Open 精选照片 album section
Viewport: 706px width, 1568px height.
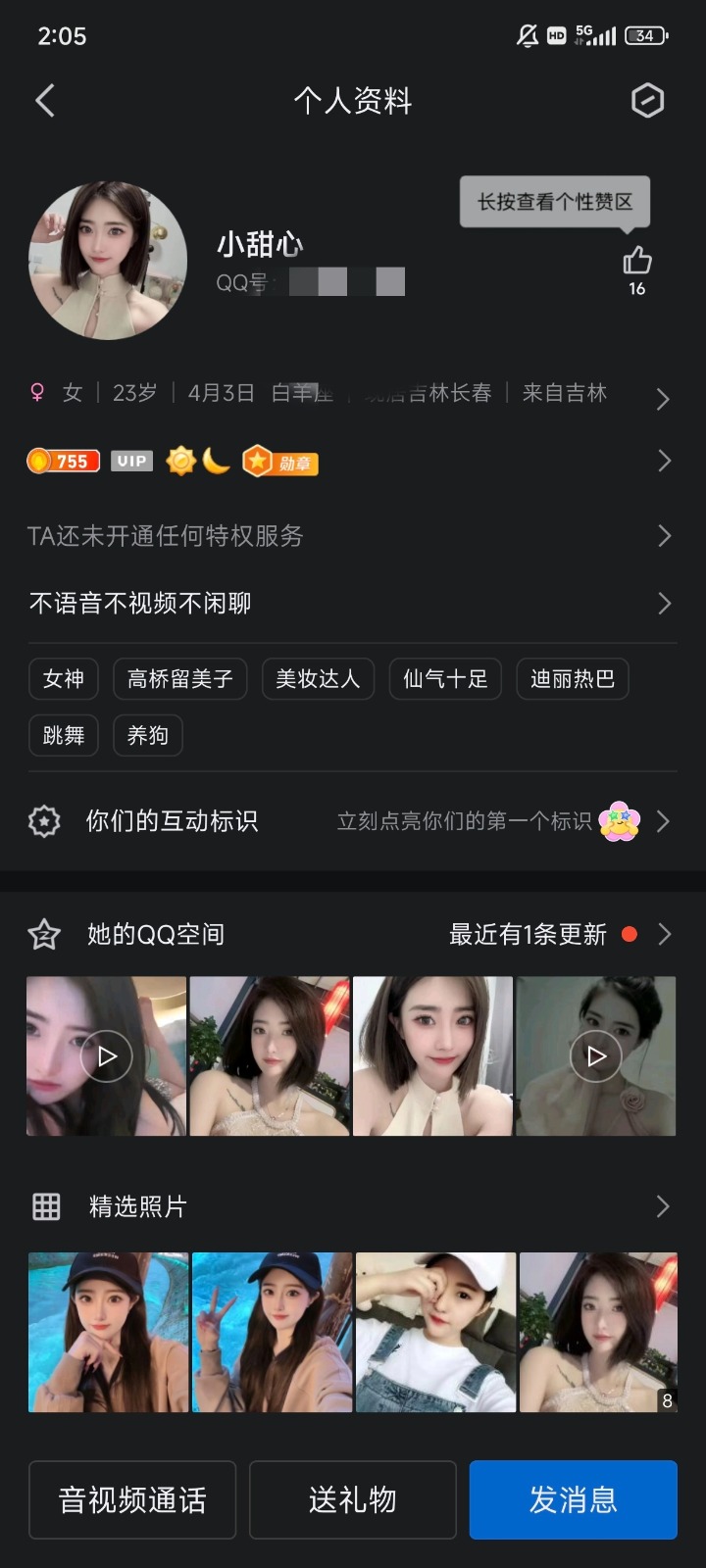coord(353,1206)
